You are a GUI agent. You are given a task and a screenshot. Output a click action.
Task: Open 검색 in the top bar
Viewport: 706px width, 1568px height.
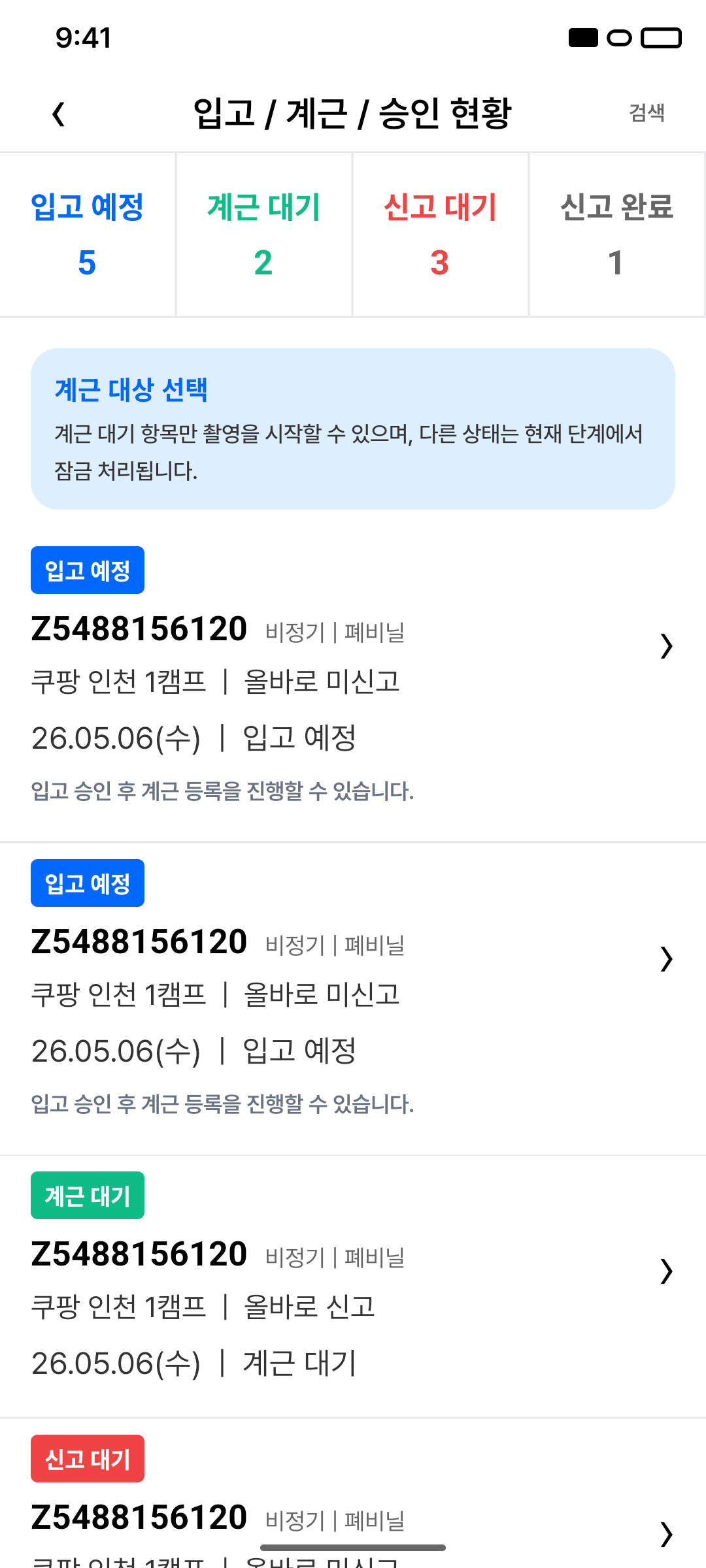(647, 113)
